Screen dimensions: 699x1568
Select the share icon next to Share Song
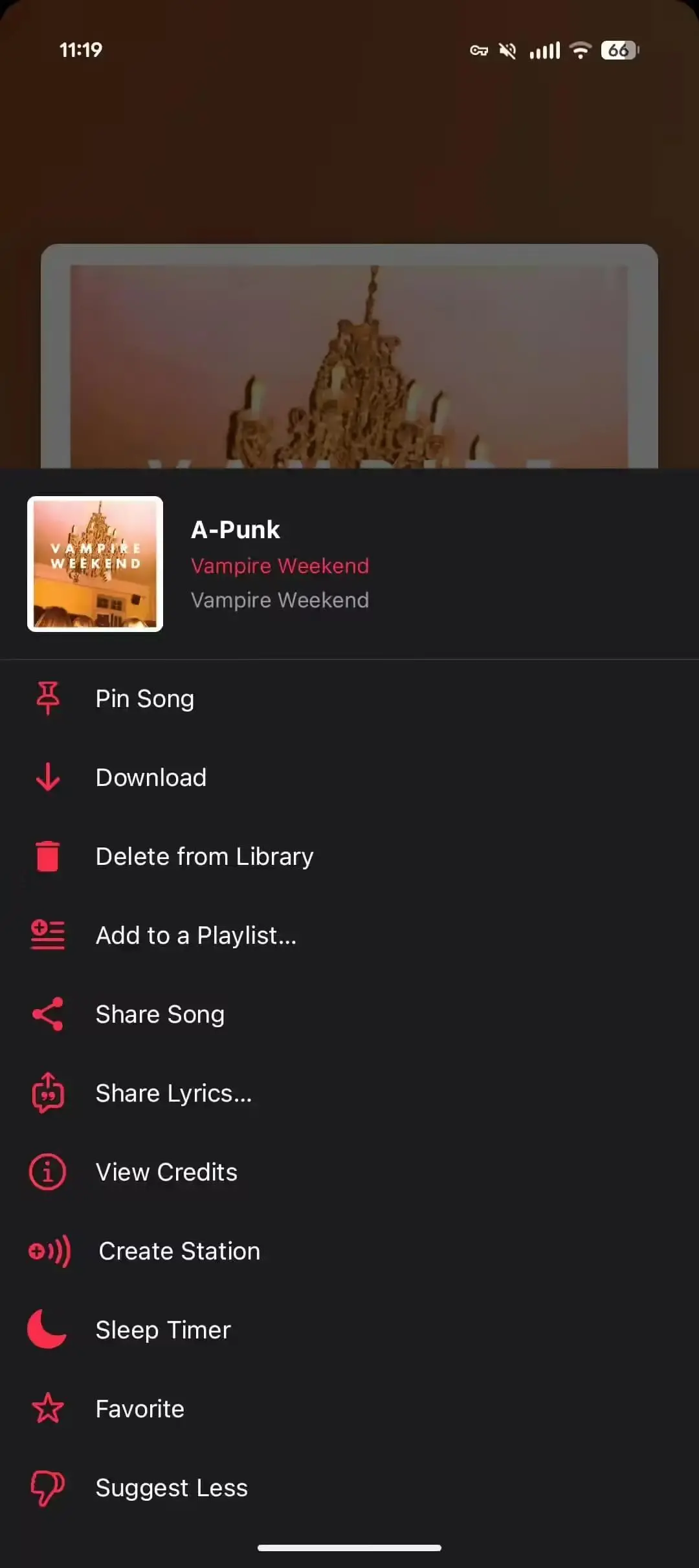click(48, 1014)
